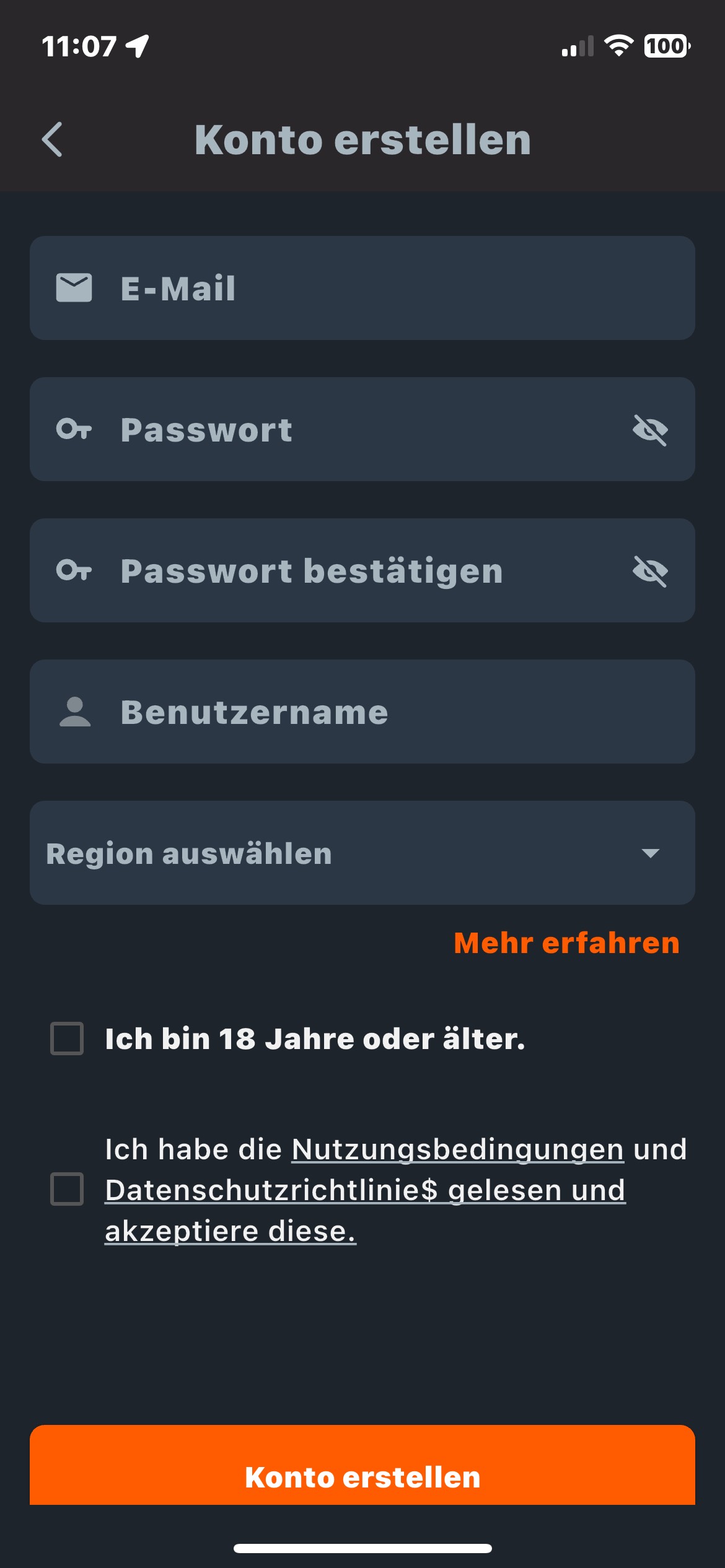Enter the Benutzername field
Viewport: 725px width, 1568px height.
362,712
